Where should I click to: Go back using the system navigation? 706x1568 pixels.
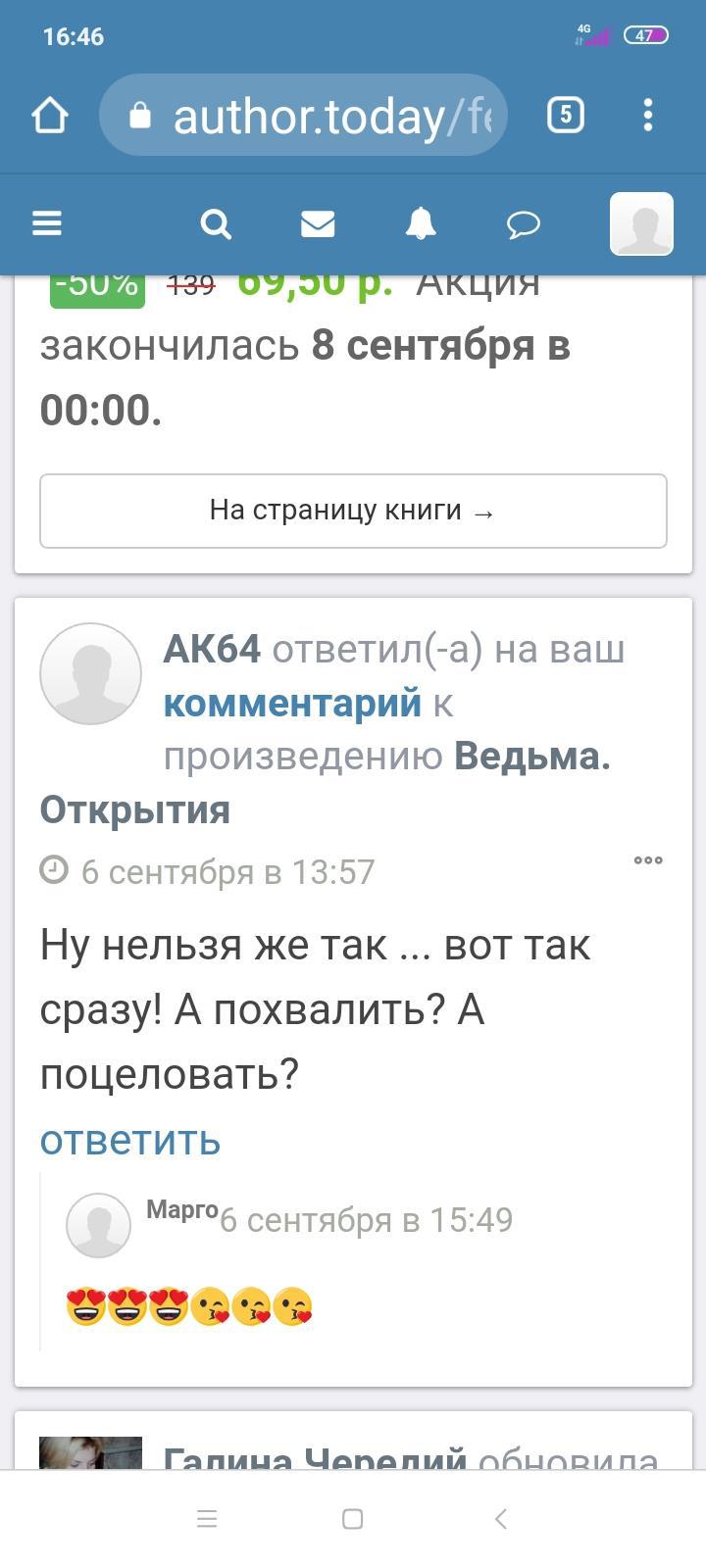[500, 1519]
